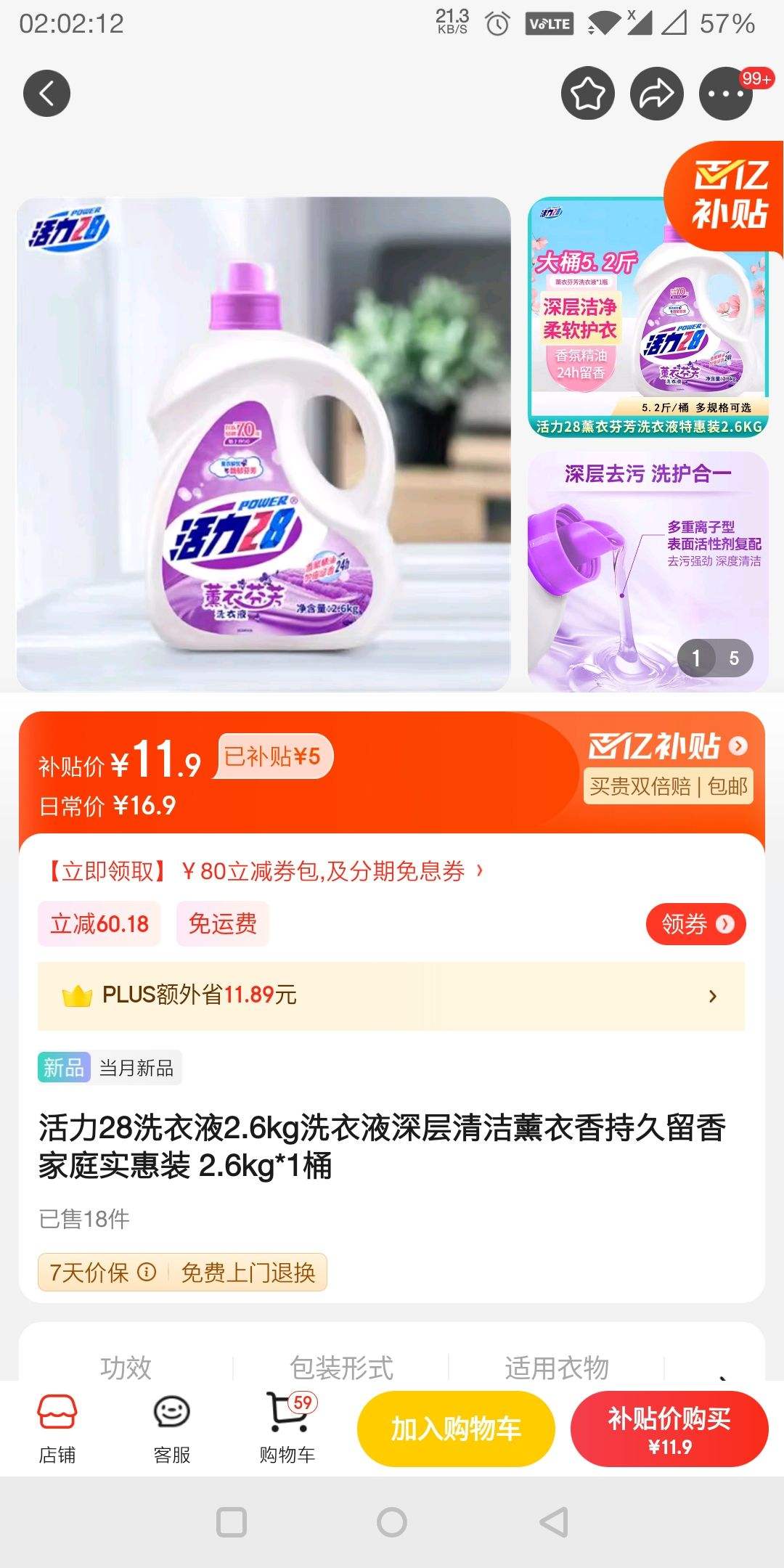Expand the ¥80 coupon package details

(x=261, y=873)
